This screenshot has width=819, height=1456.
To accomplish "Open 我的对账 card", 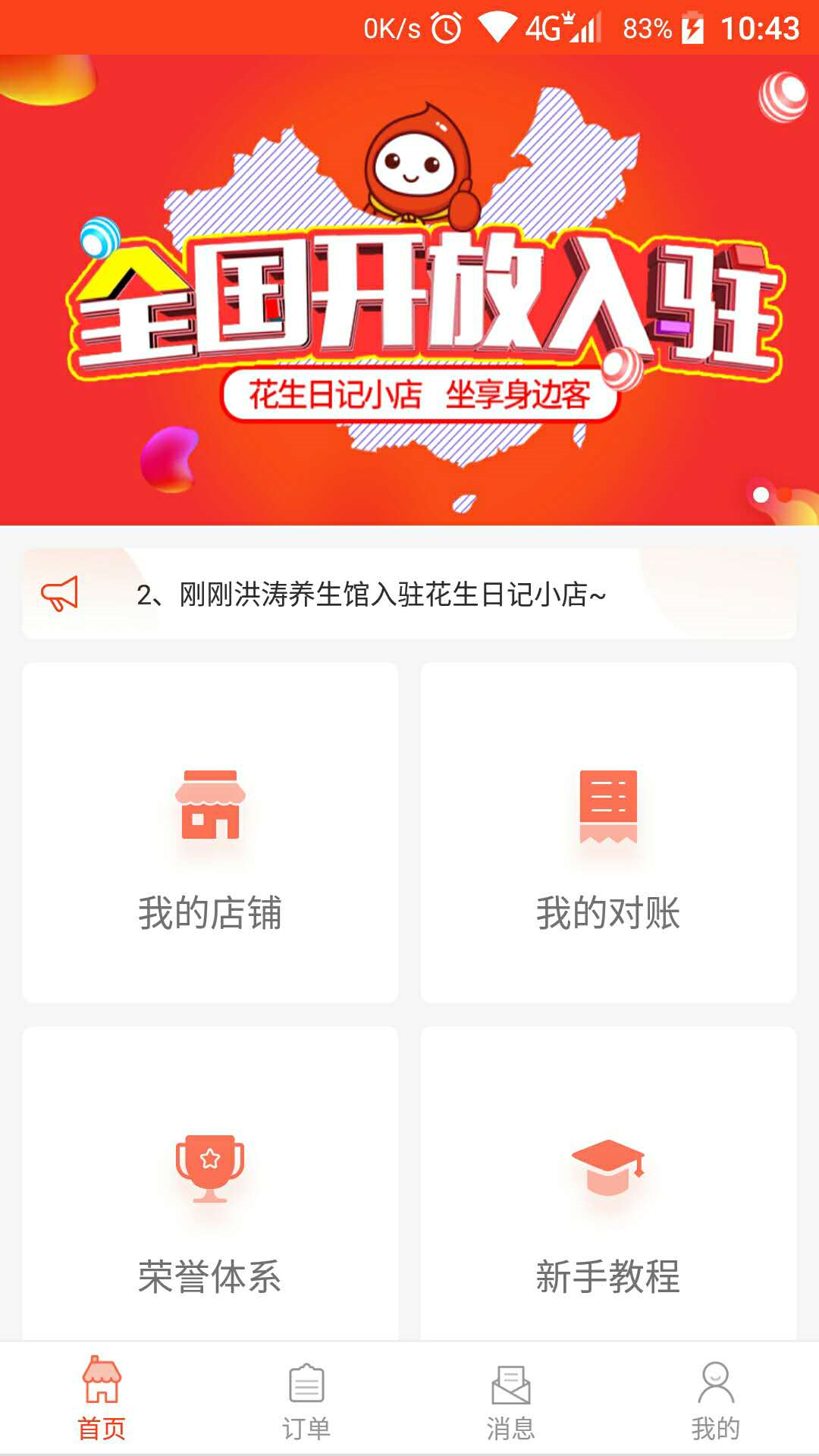I will click(x=608, y=833).
